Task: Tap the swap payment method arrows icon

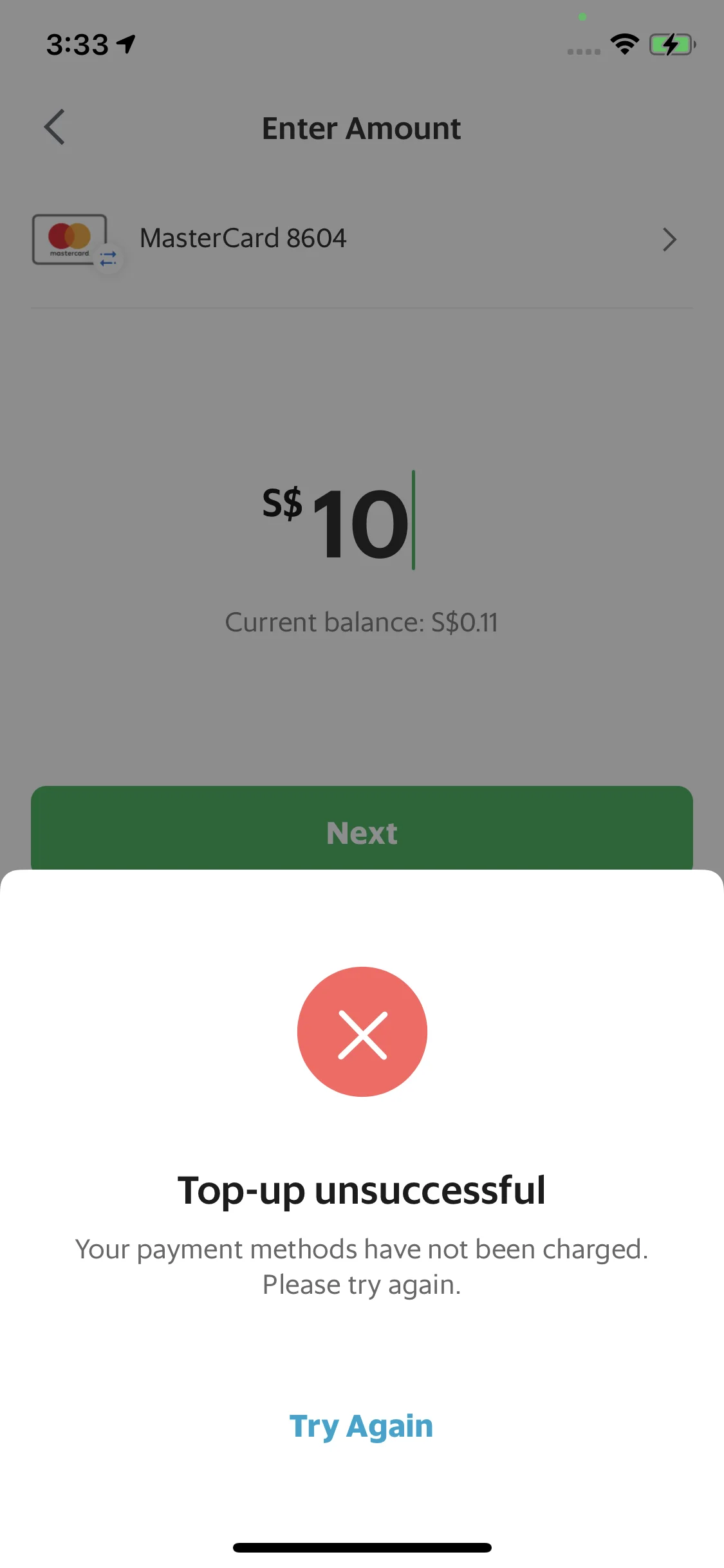Action: click(x=107, y=258)
